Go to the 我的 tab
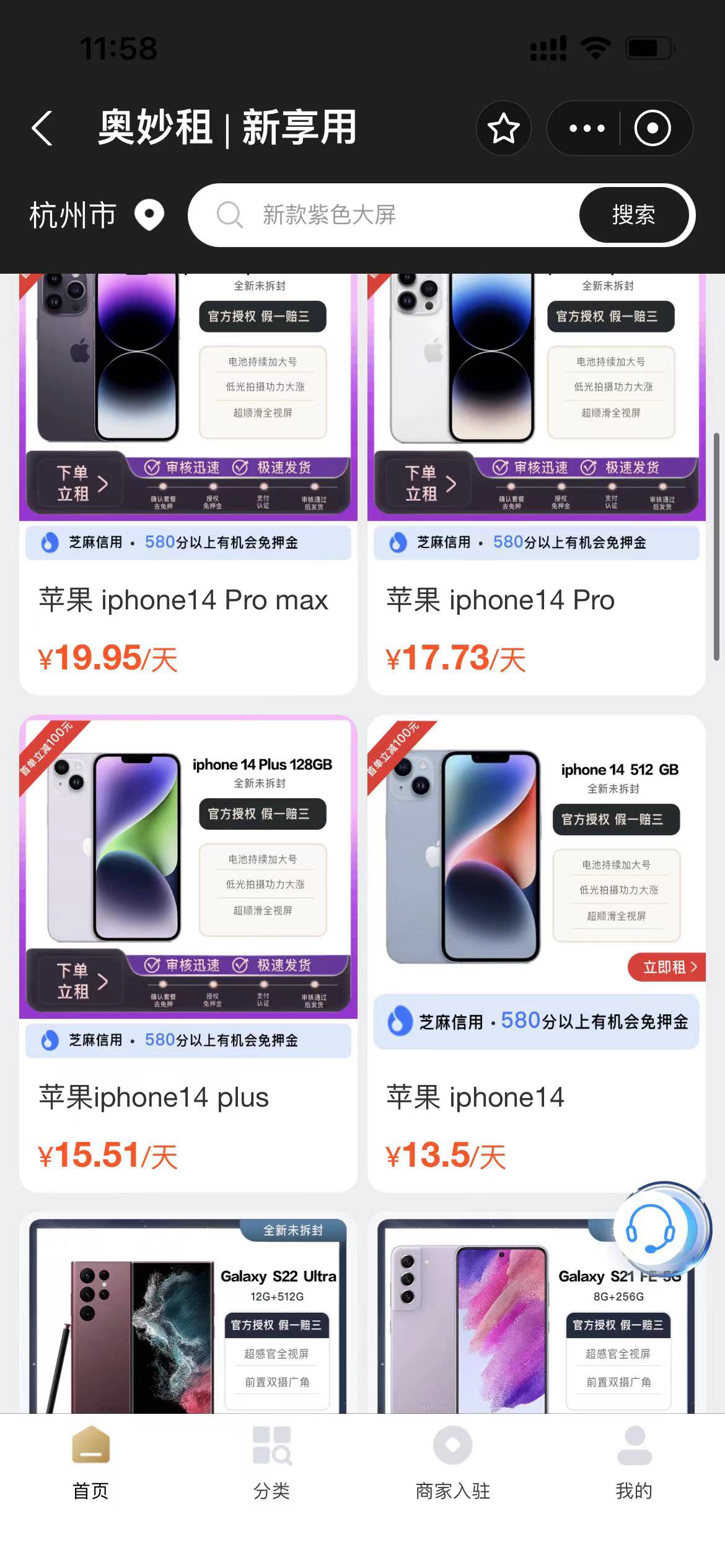The image size is (725, 1568). click(x=634, y=1463)
